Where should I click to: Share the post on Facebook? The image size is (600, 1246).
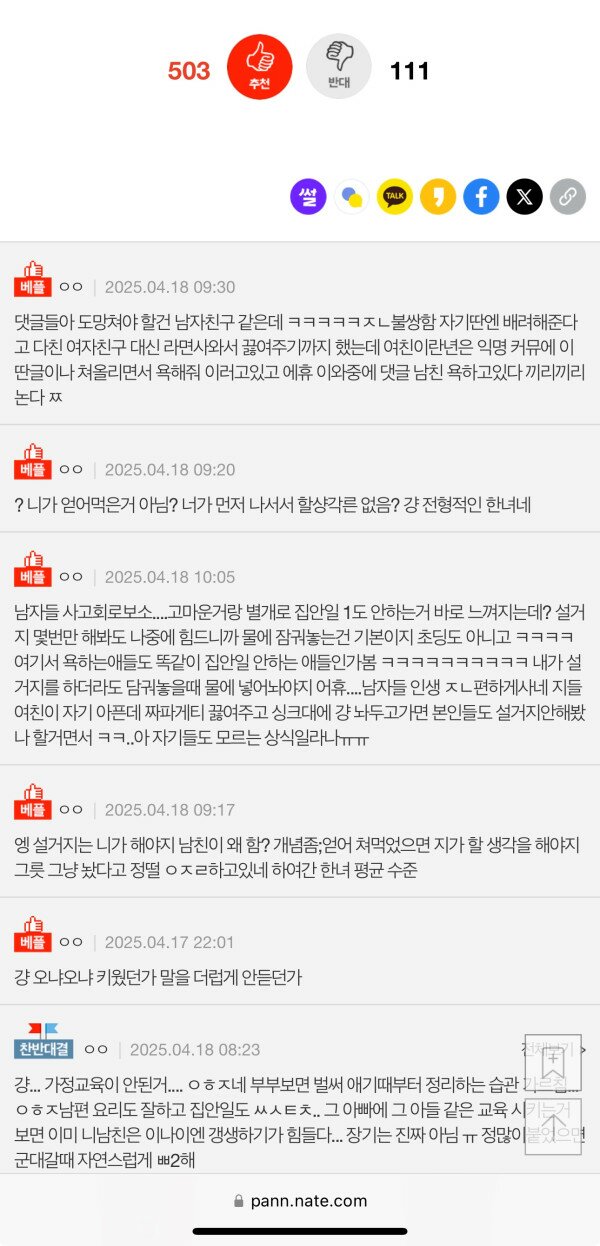[x=481, y=197]
